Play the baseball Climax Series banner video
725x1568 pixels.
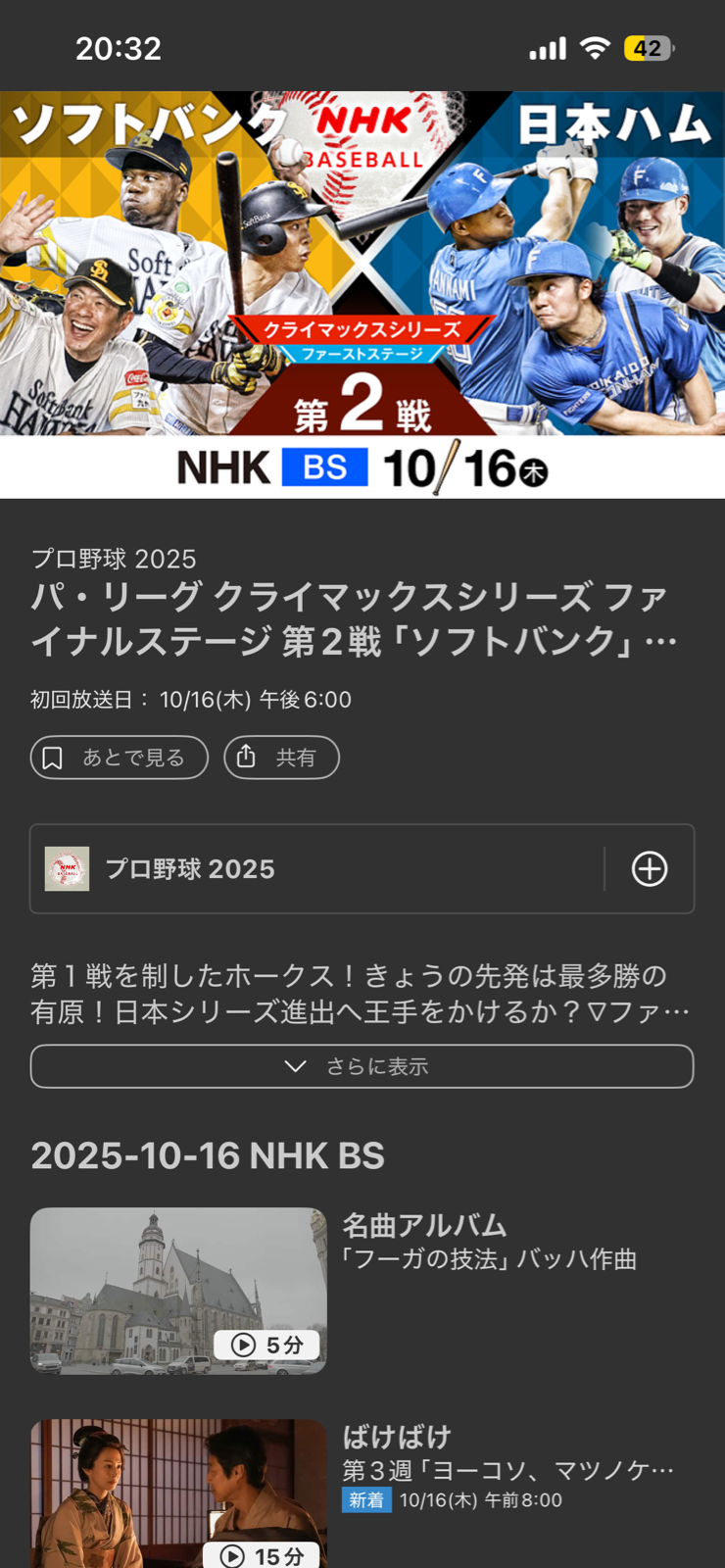[362, 294]
